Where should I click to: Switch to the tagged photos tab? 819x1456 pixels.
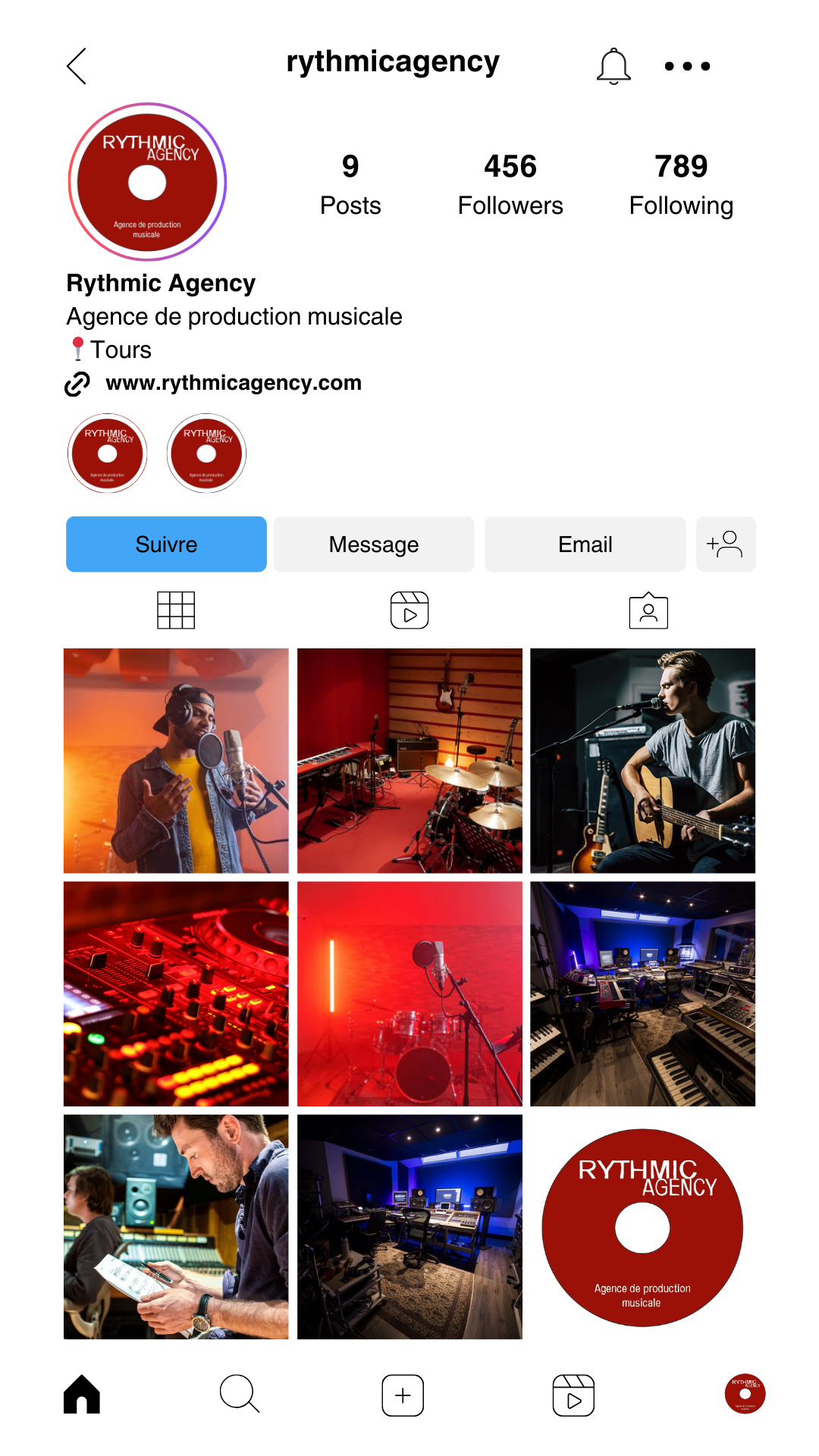649,610
